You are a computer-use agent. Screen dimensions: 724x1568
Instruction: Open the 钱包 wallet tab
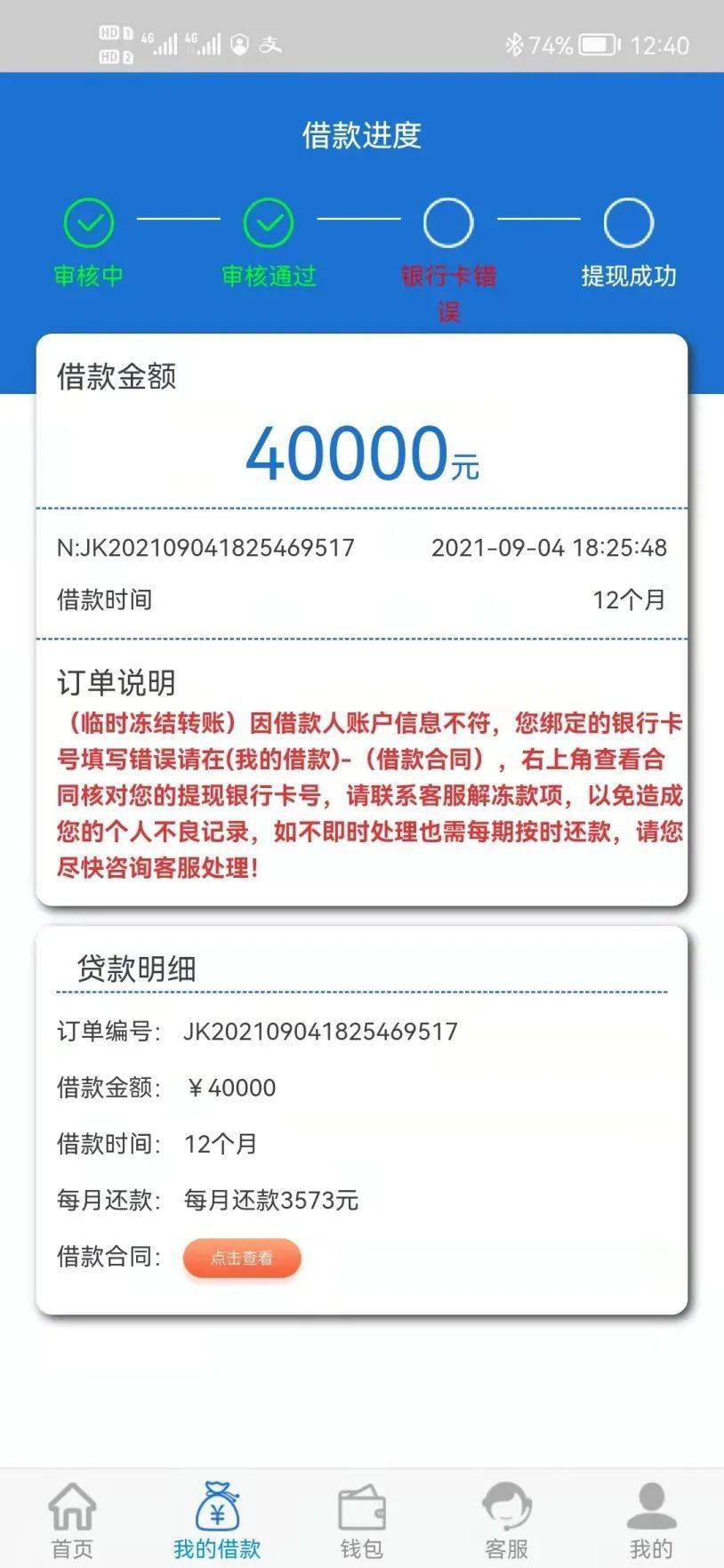tap(361, 1521)
